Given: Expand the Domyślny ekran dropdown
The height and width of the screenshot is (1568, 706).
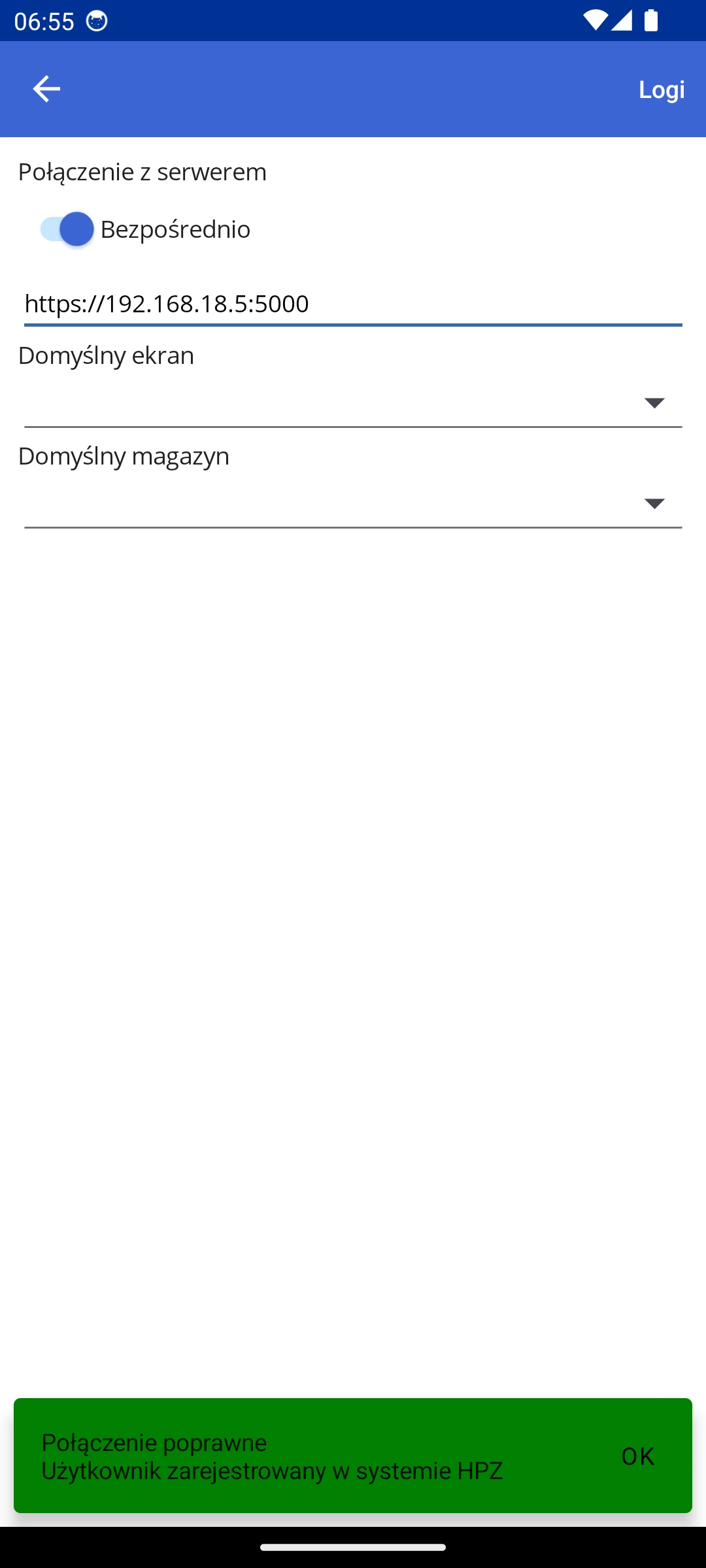Looking at the screenshot, I should coord(353,403).
